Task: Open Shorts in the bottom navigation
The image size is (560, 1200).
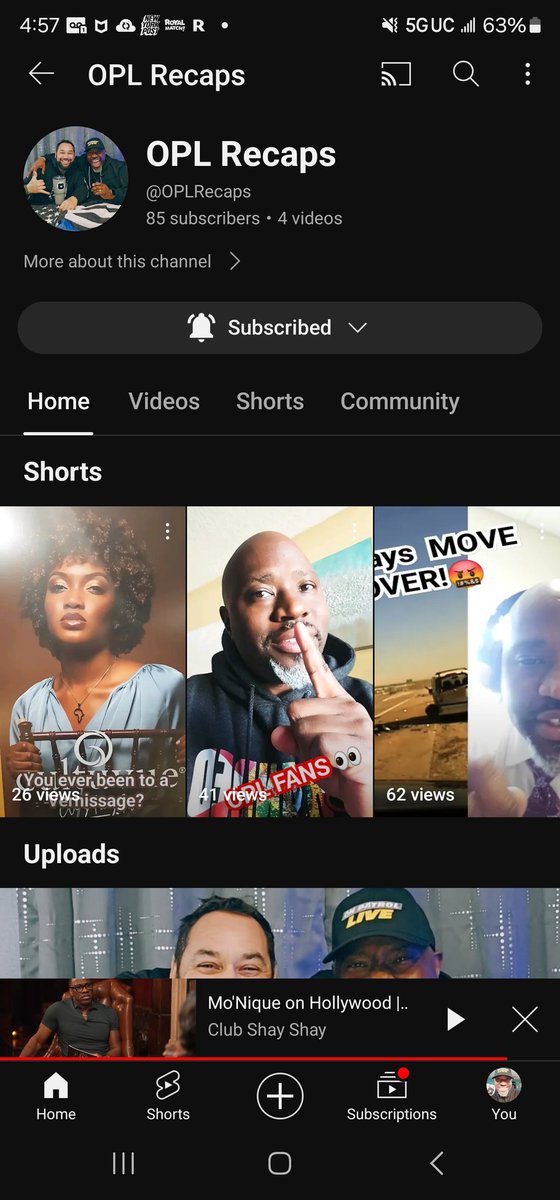Action: 168,1096
